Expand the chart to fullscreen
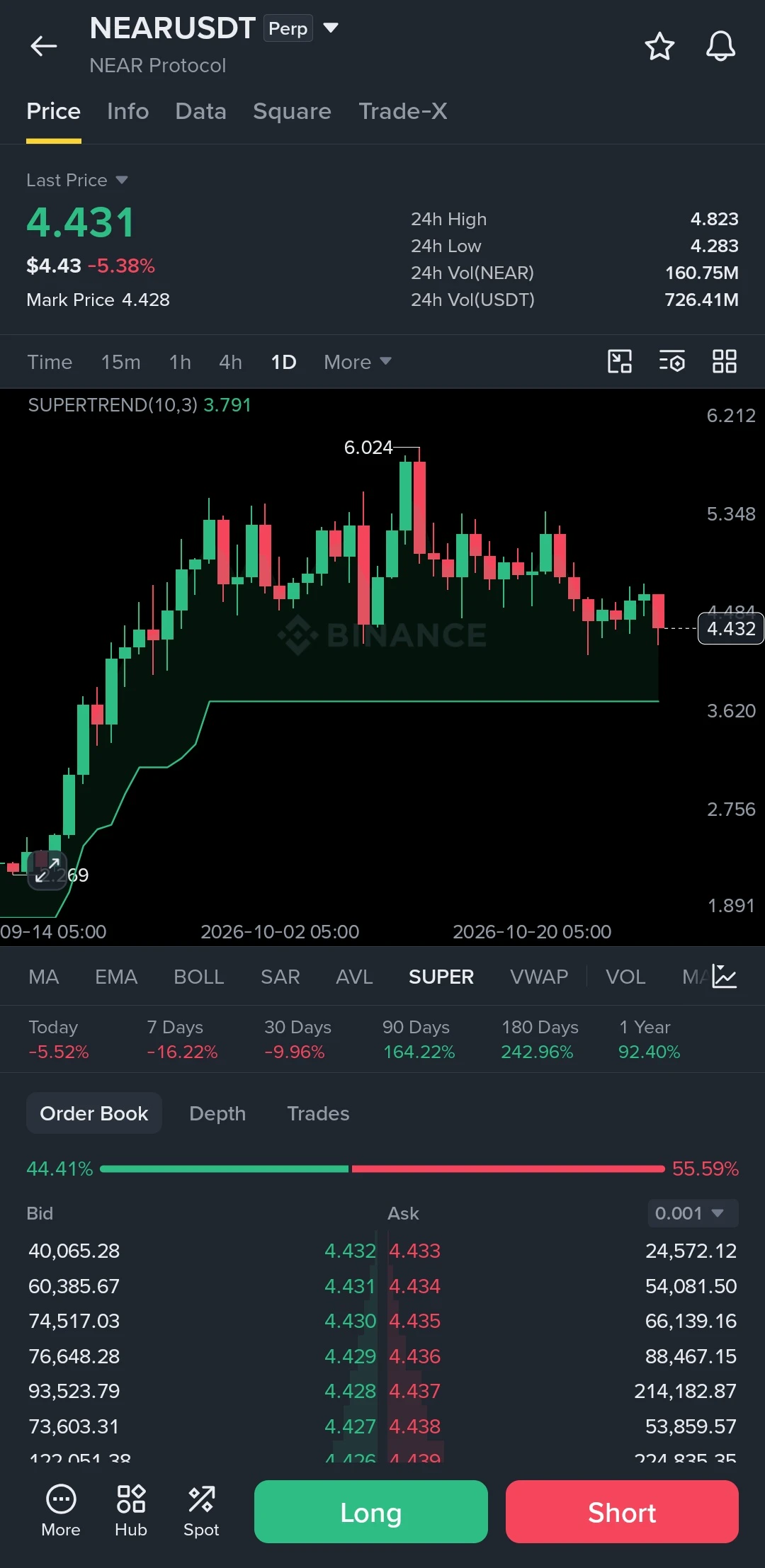Image resolution: width=765 pixels, height=1568 pixels. coord(47,870)
